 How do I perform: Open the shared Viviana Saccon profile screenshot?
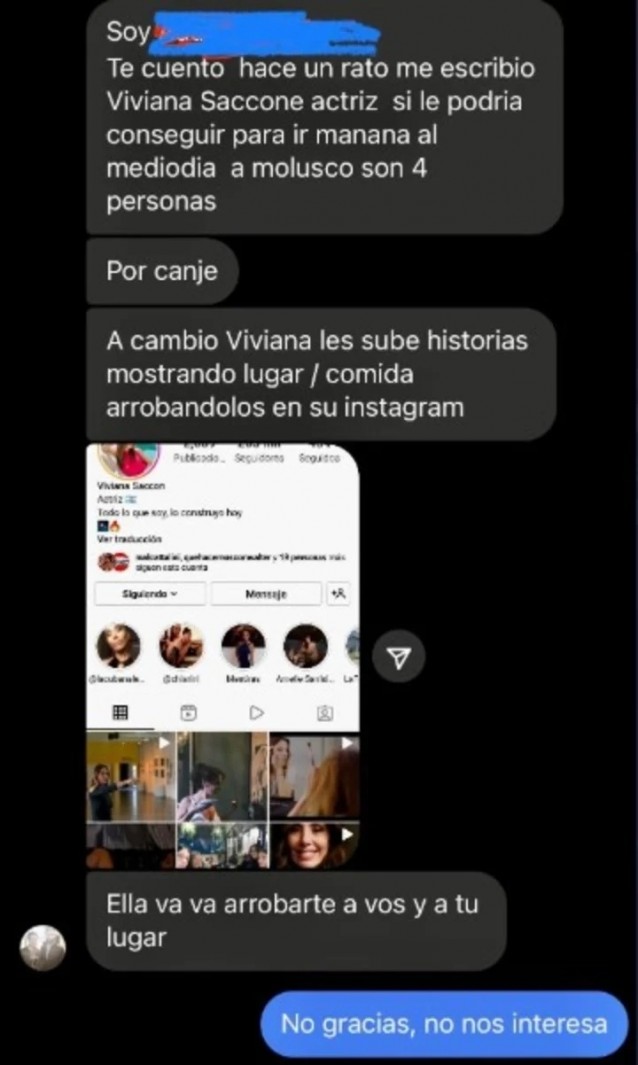(x=222, y=655)
